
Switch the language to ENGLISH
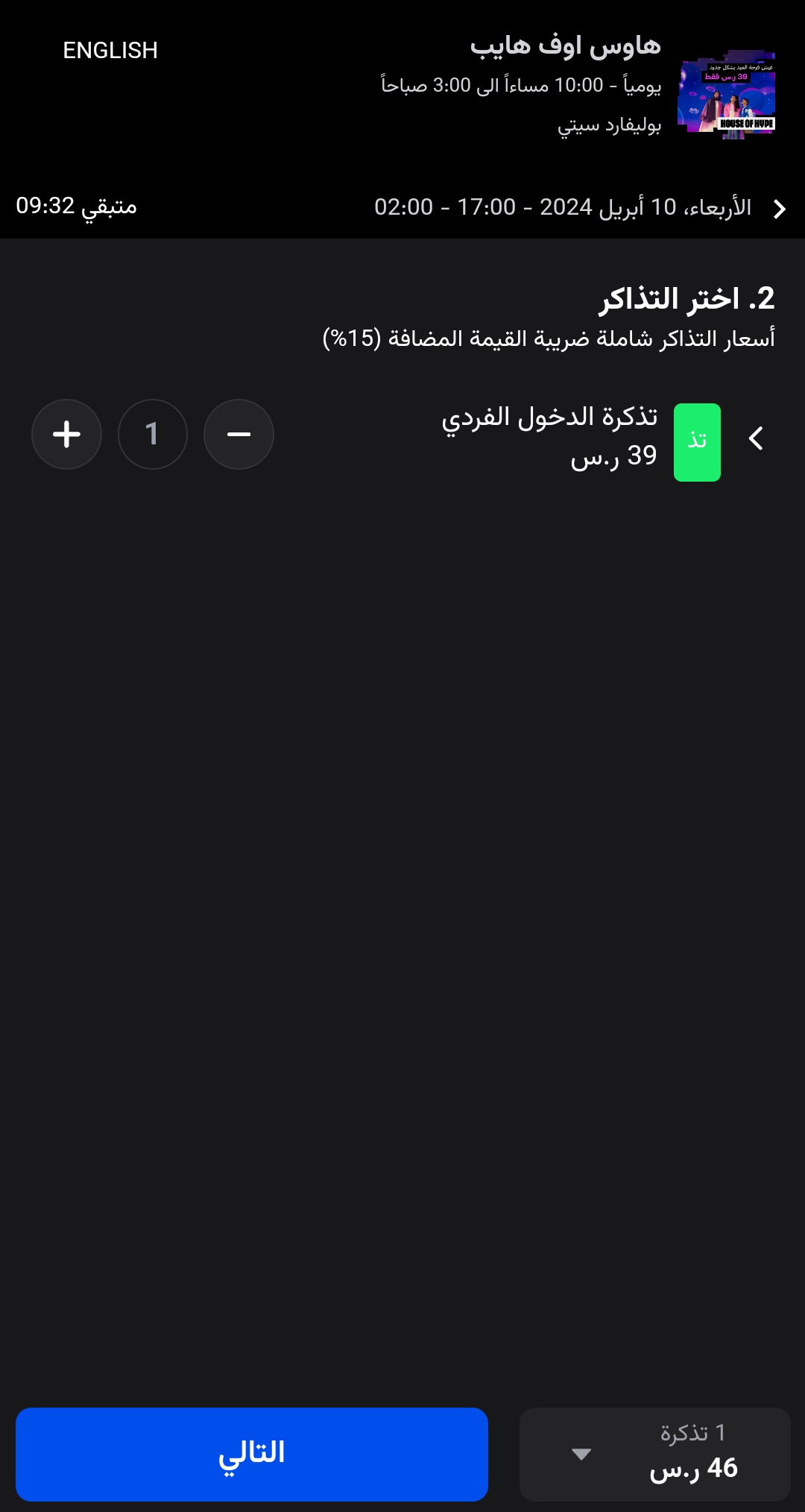(110, 51)
